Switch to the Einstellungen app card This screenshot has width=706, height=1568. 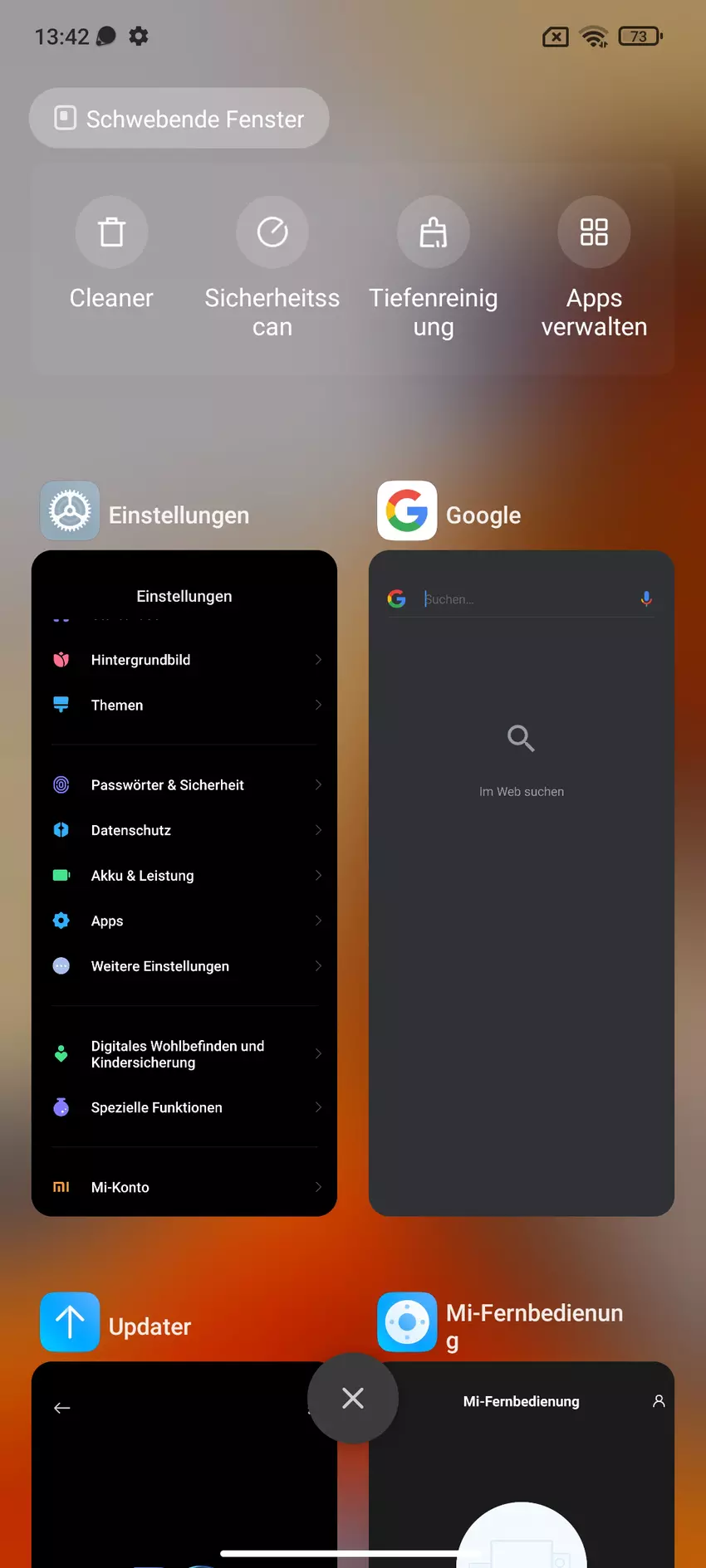[184, 882]
